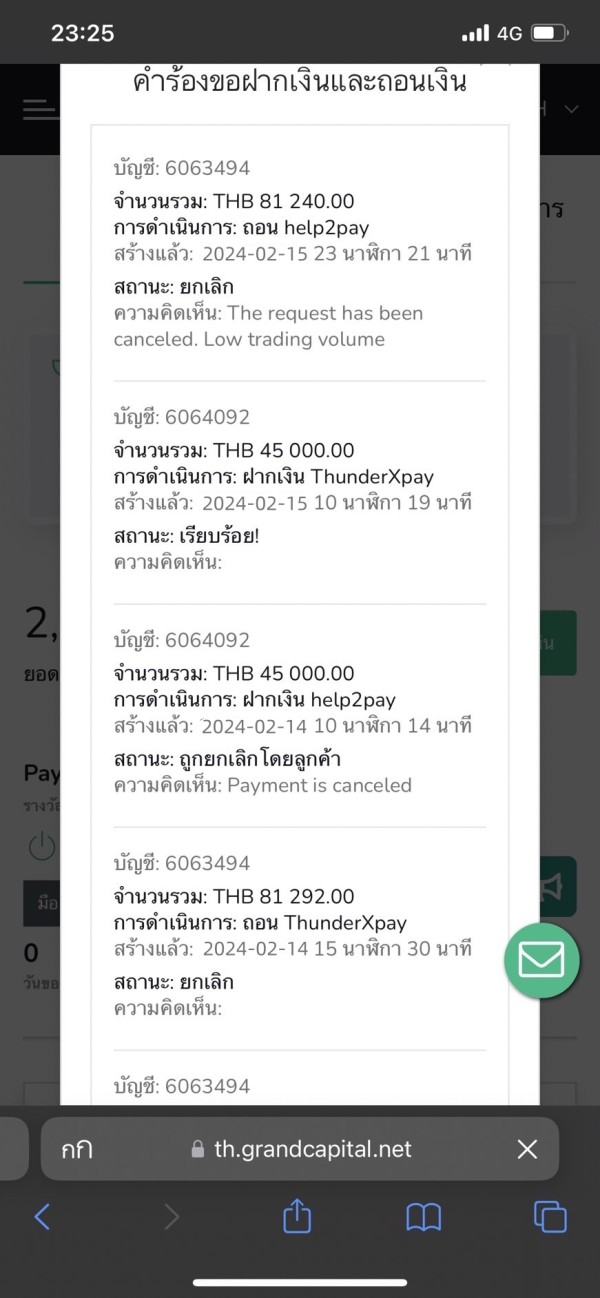The height and width of the screenshot is (1298, 600).
Task: Tap the th.grandcapital.net address bar
Action: click(300, 1149)
